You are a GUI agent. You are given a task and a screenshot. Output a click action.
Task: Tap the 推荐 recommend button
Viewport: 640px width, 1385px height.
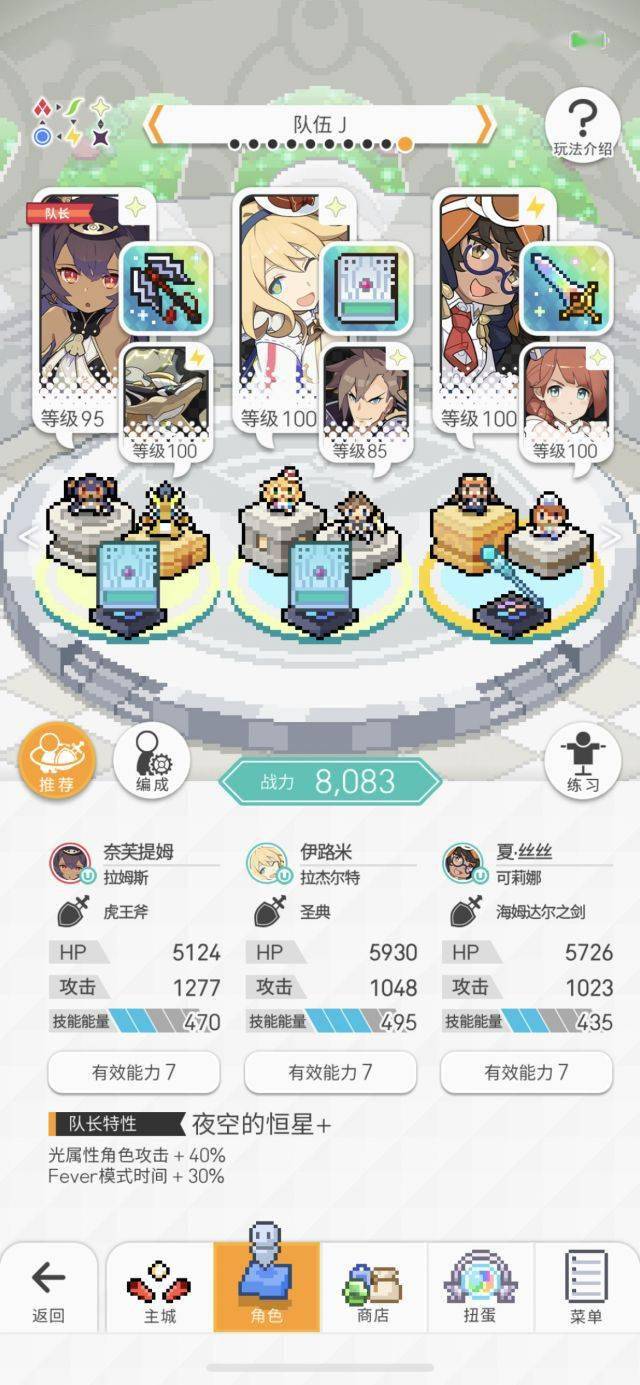pyautogui.click(x=57, y=762)
